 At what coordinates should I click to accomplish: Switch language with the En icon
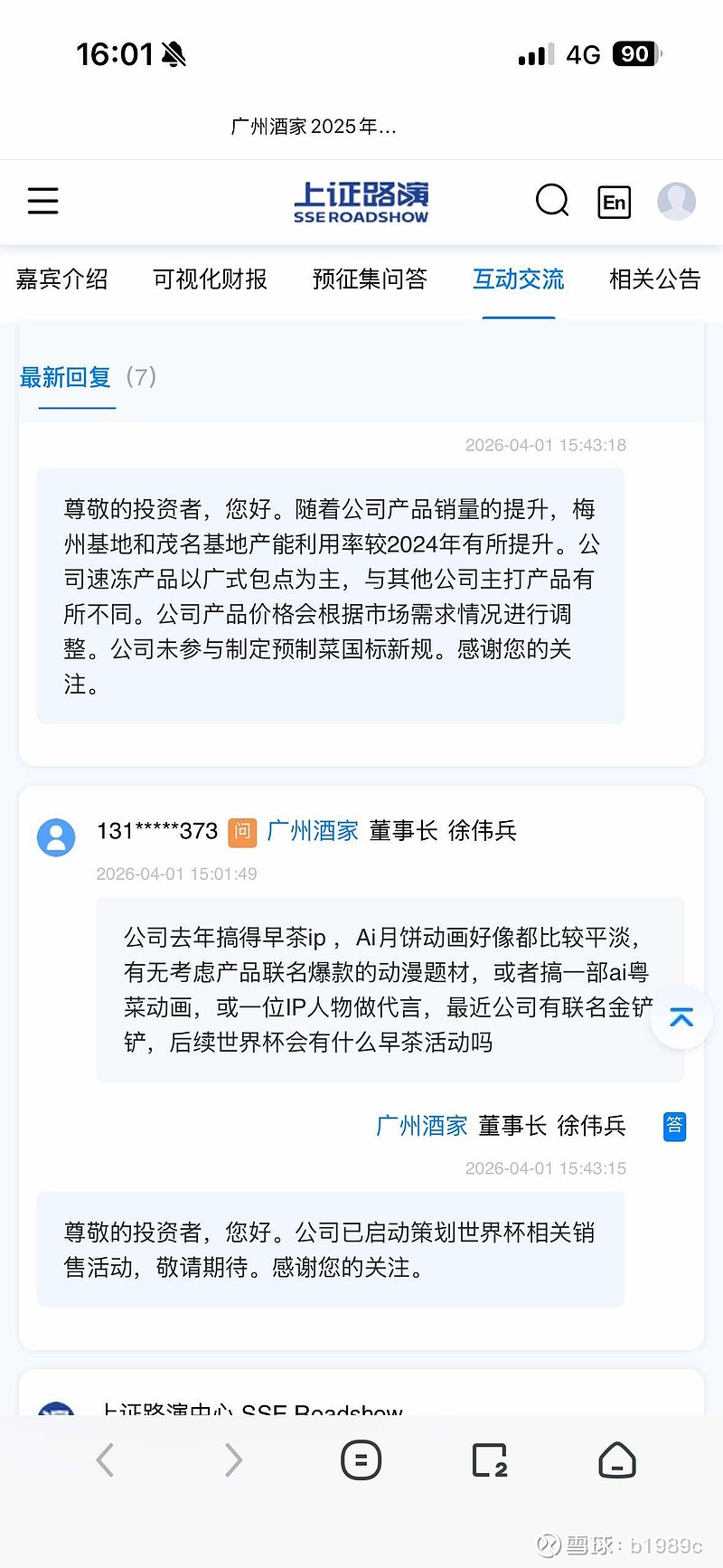[614, 202]
